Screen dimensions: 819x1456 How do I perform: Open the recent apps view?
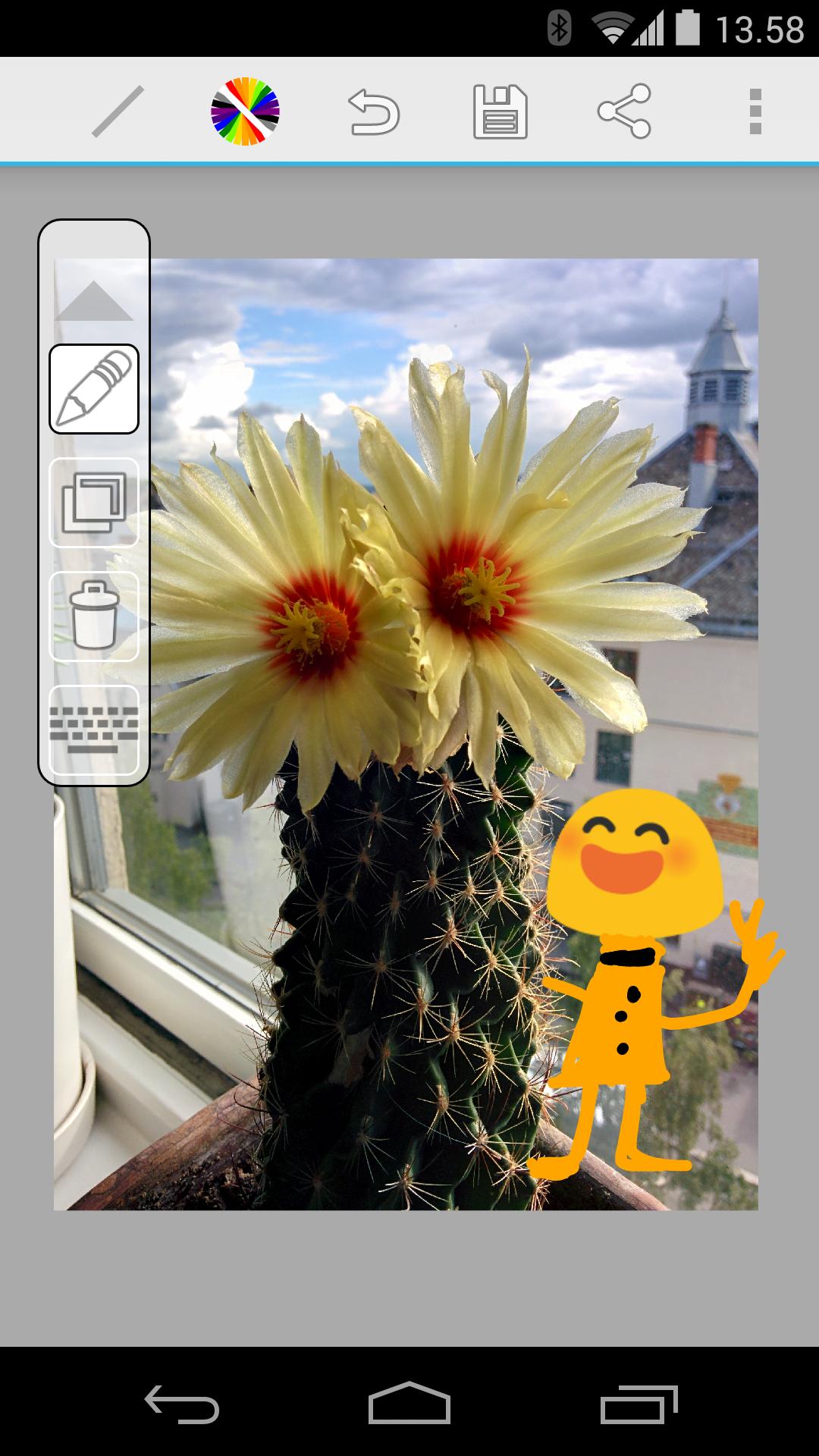pos(639,1404)
